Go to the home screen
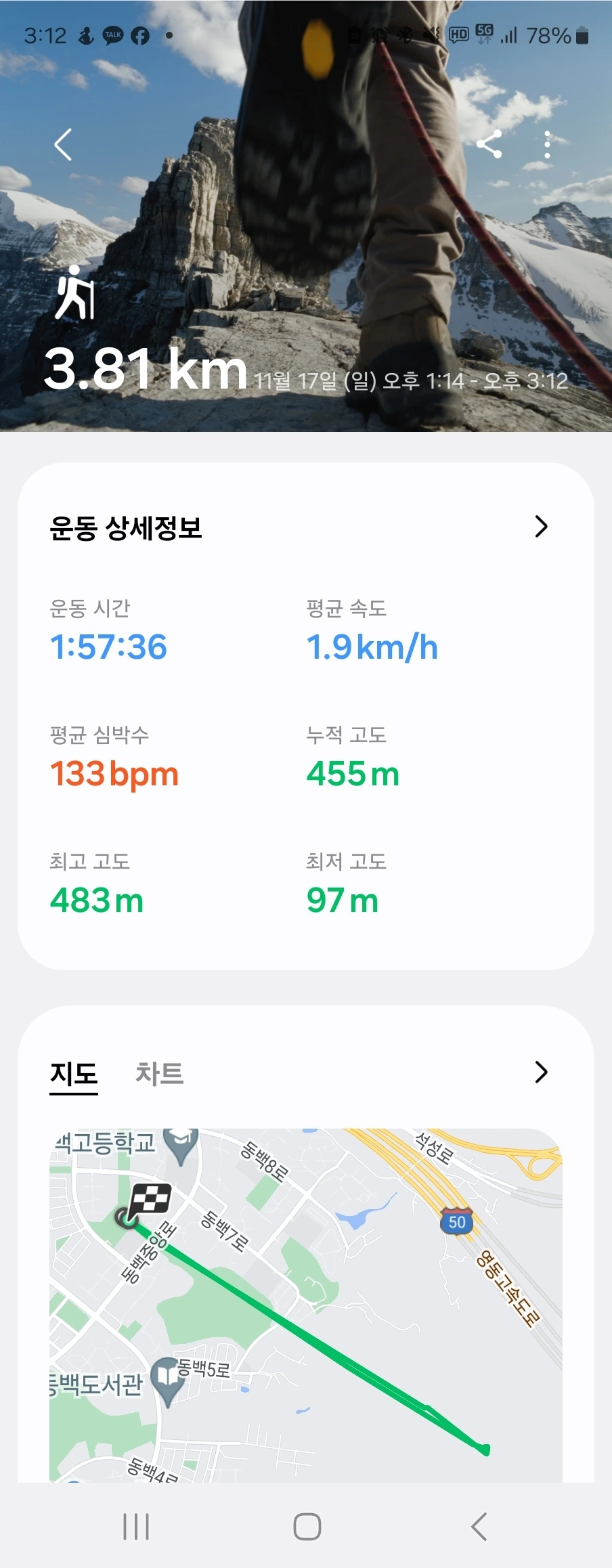 pos(307,1527)
